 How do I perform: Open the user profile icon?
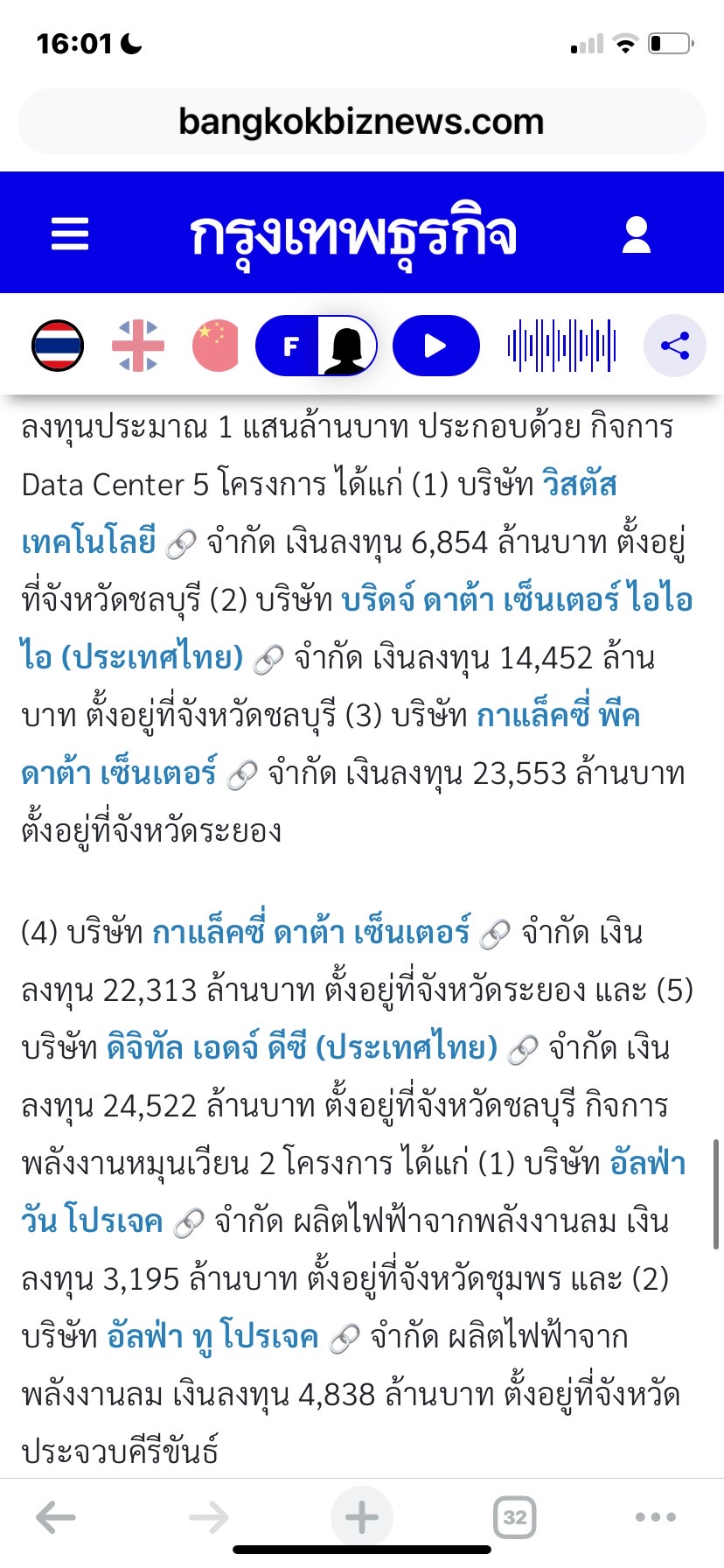(637, 234)
